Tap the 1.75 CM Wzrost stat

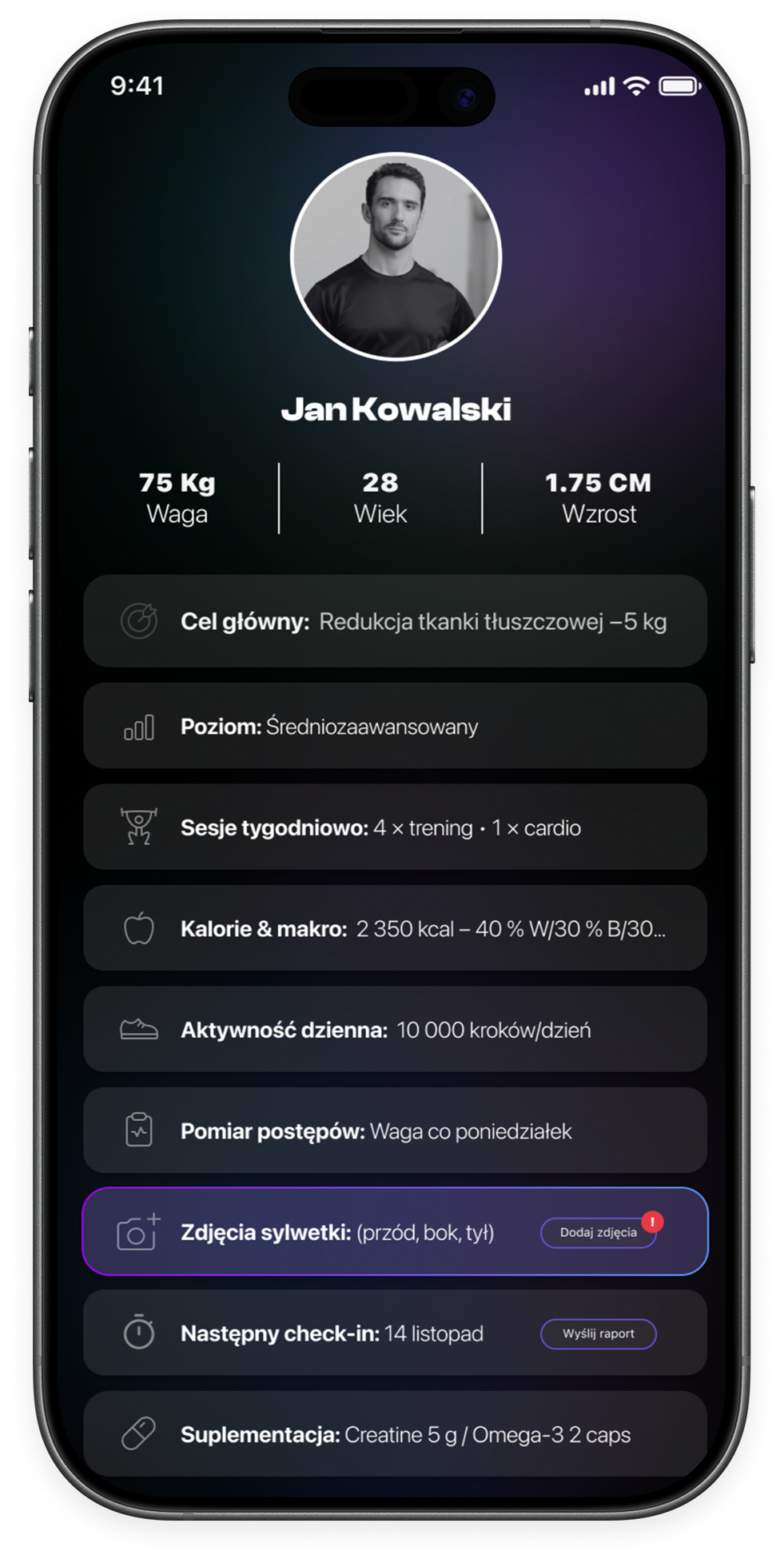coord(598,496)
